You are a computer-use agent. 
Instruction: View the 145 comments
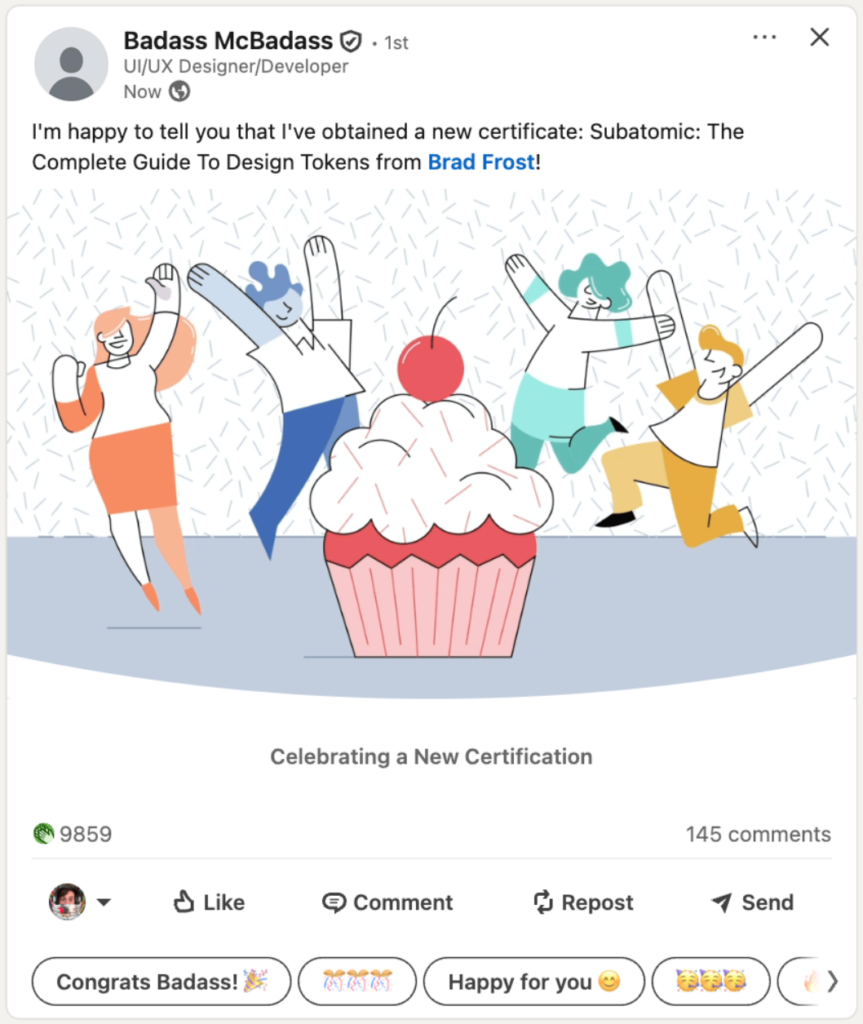(757, 833)
